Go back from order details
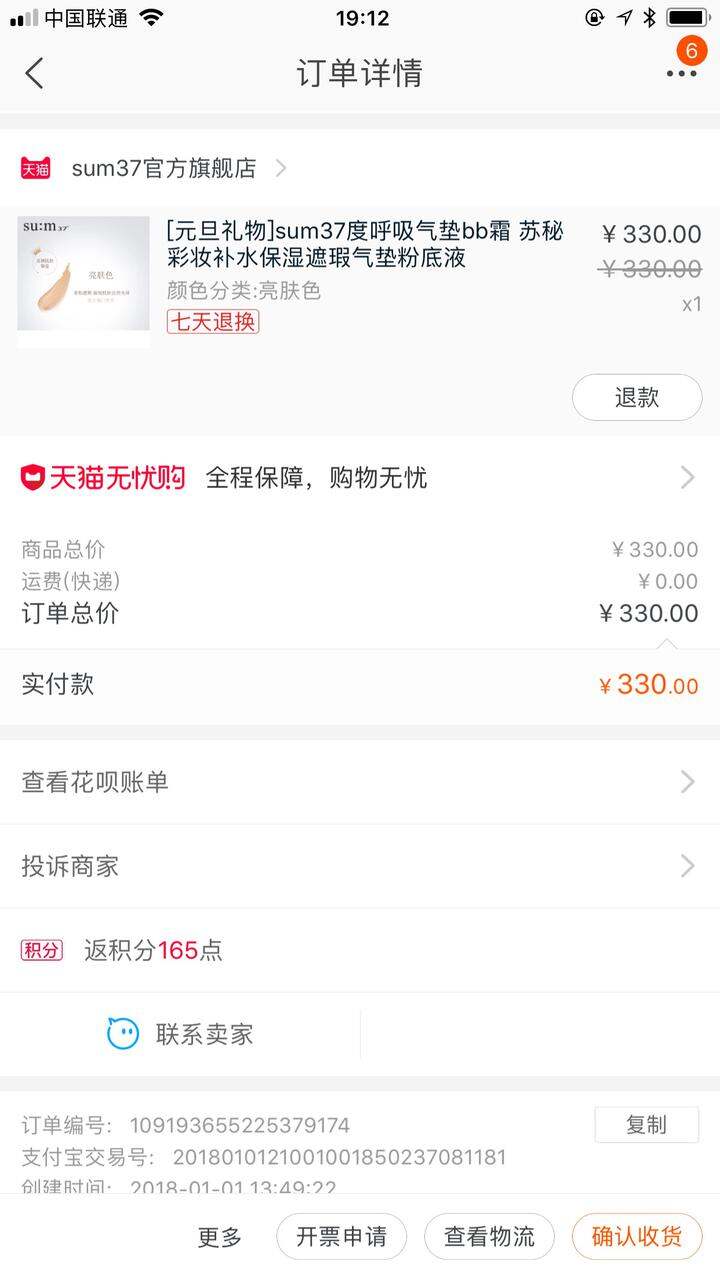The height and width of the screenshot is (1280, 720). tap(34, 73)
